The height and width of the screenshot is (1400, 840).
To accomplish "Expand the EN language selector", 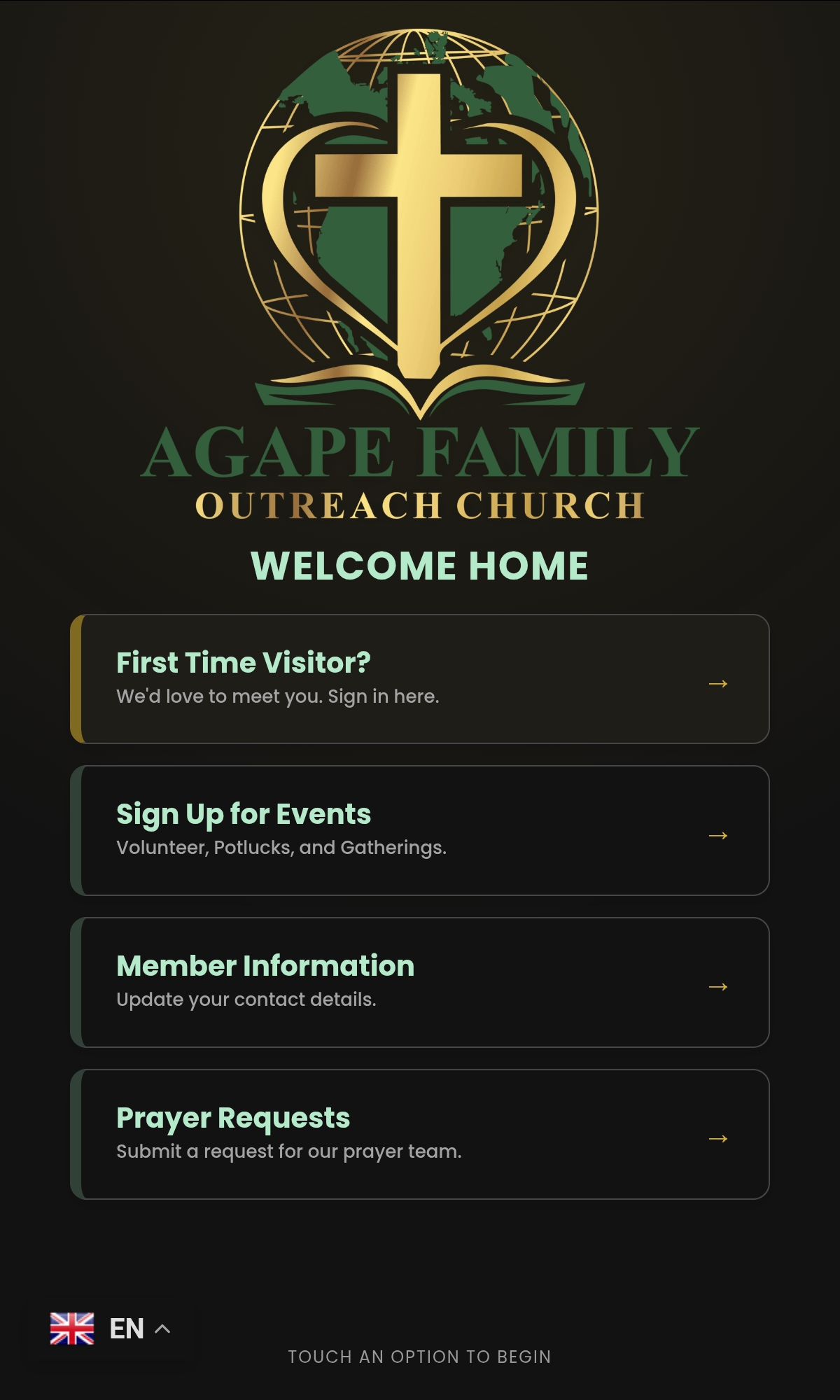I will (111, 1329).
